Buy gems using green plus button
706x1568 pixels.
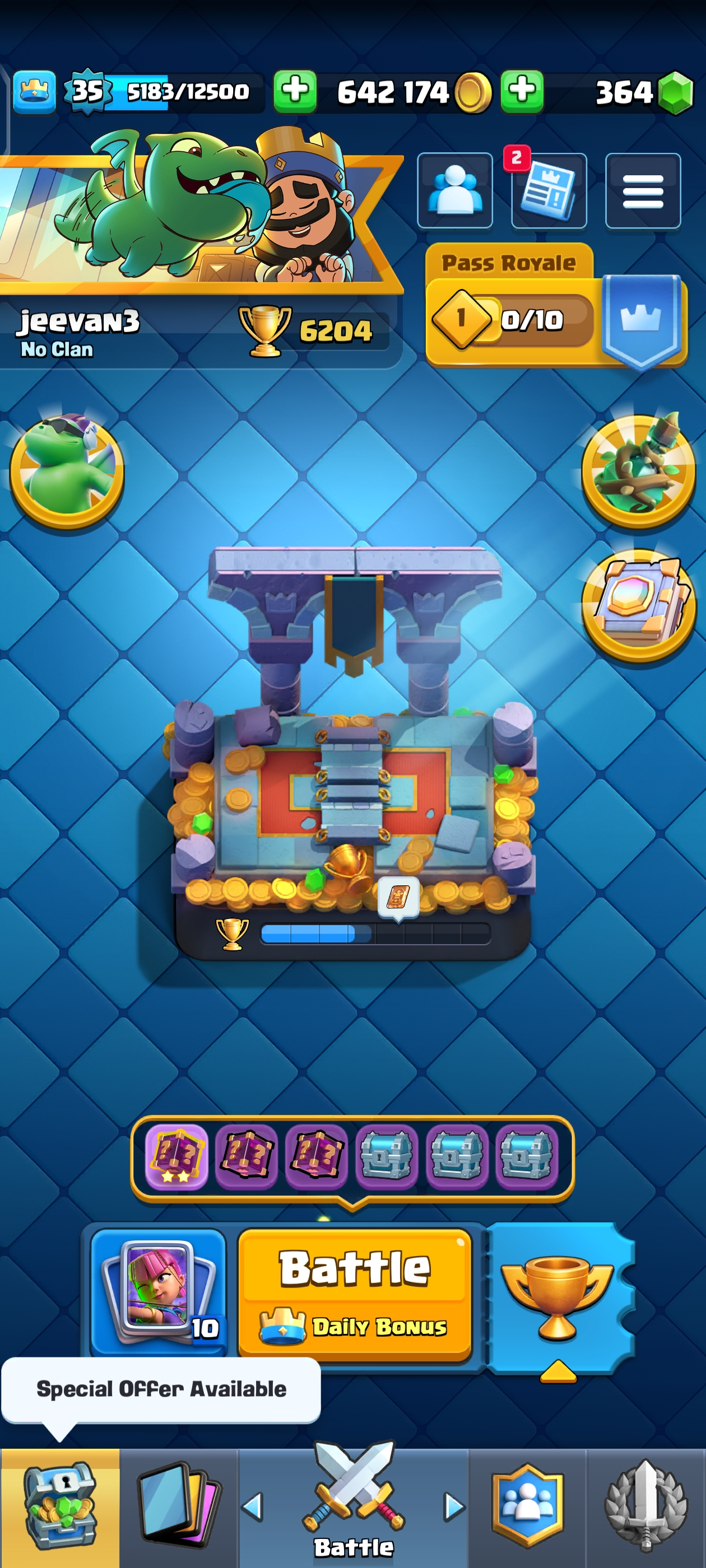(522, 91)
